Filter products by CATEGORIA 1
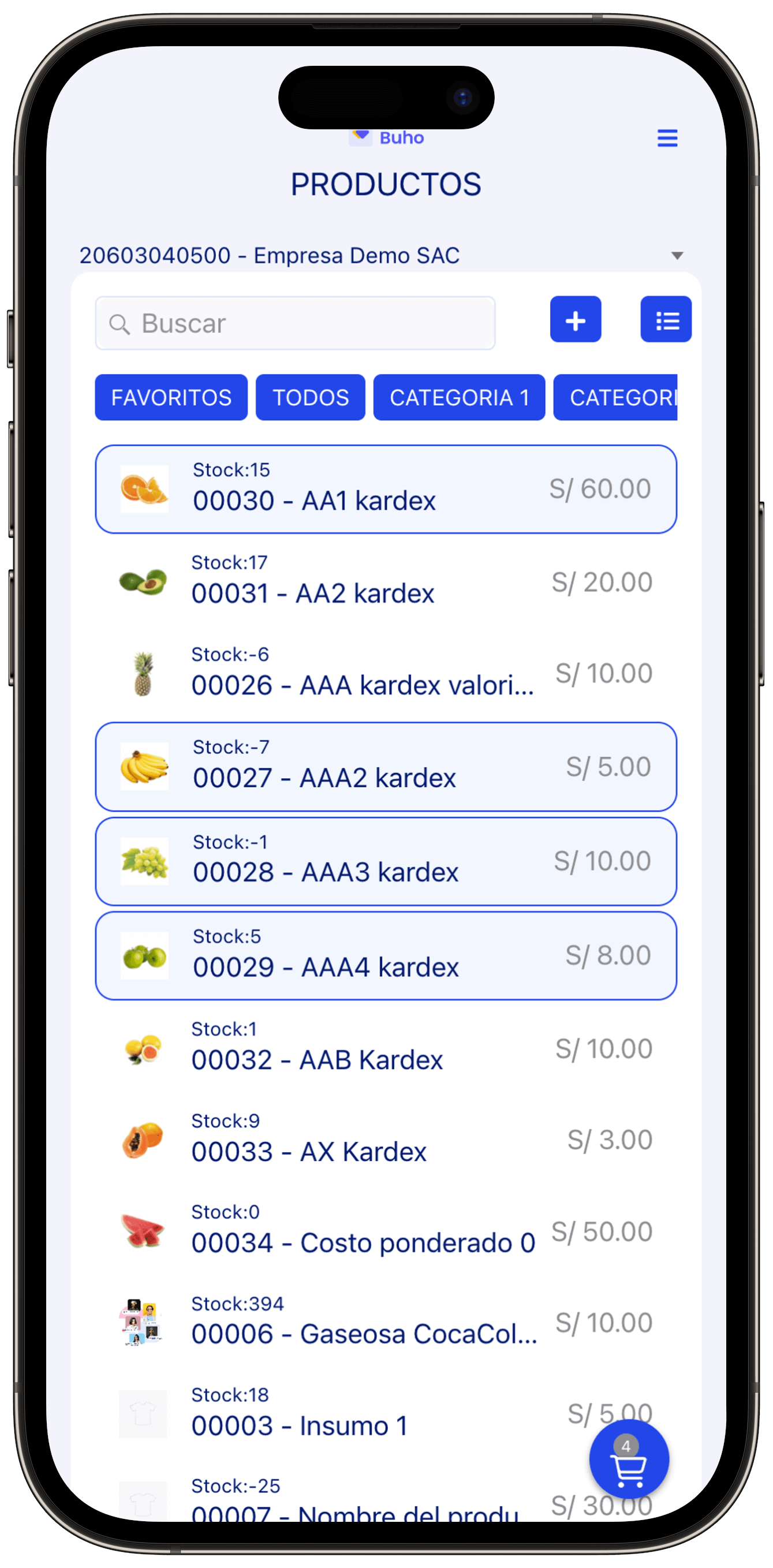Screen dimensions: 773x1568 click(459, 397)
